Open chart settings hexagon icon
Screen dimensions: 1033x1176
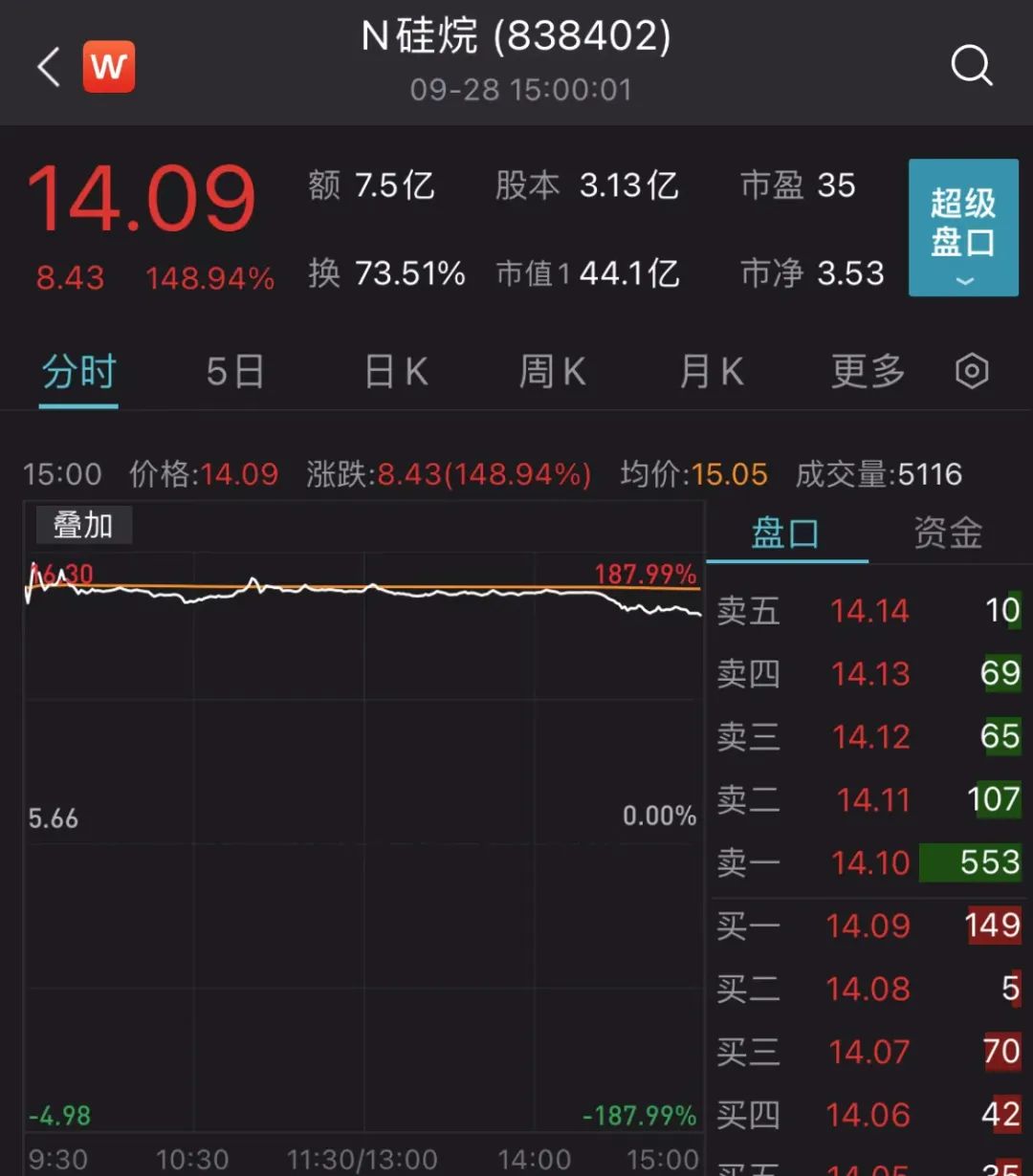(972, 372)
